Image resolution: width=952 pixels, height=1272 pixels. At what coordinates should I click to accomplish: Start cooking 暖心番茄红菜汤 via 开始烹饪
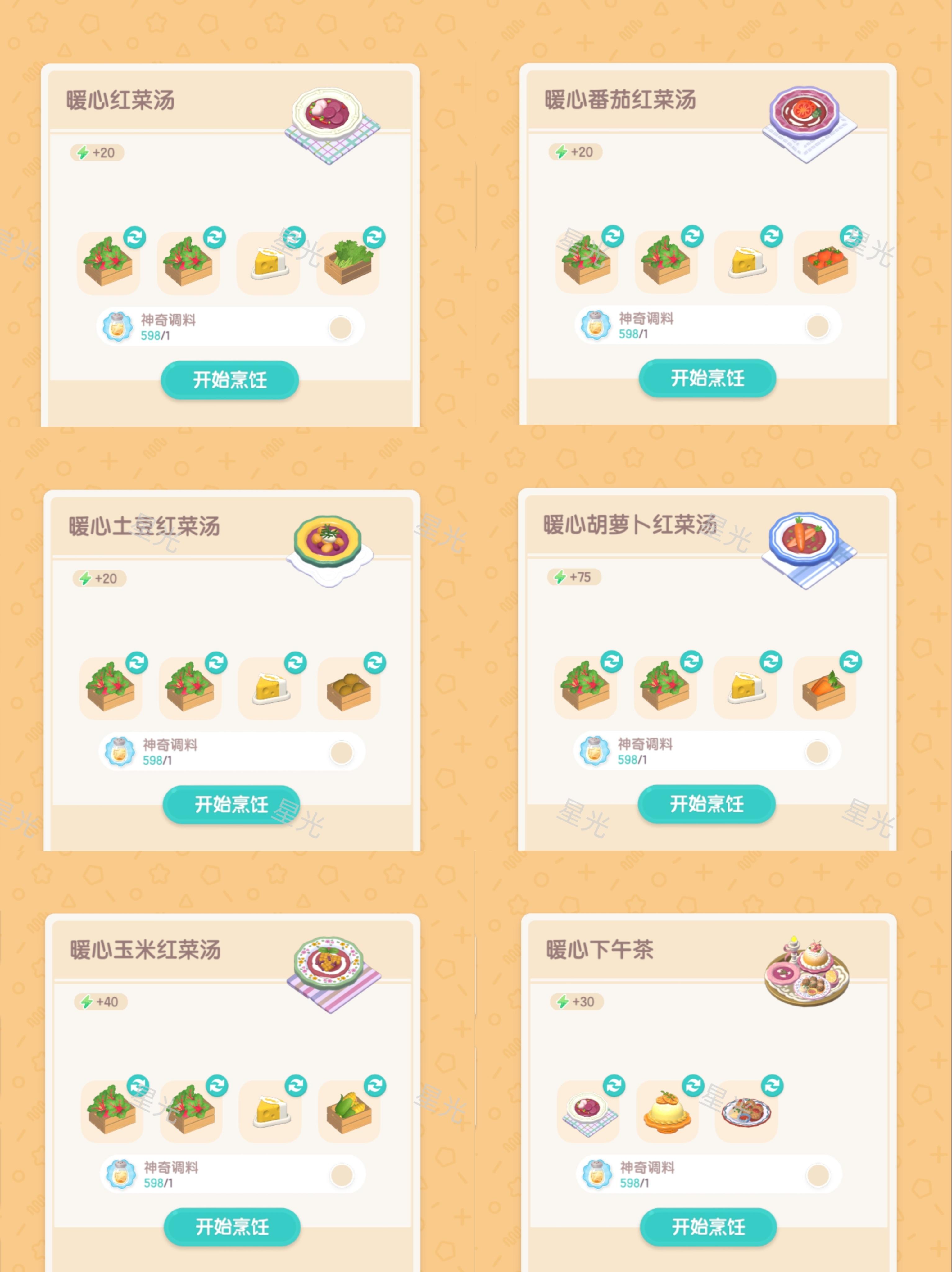[706, 378]
